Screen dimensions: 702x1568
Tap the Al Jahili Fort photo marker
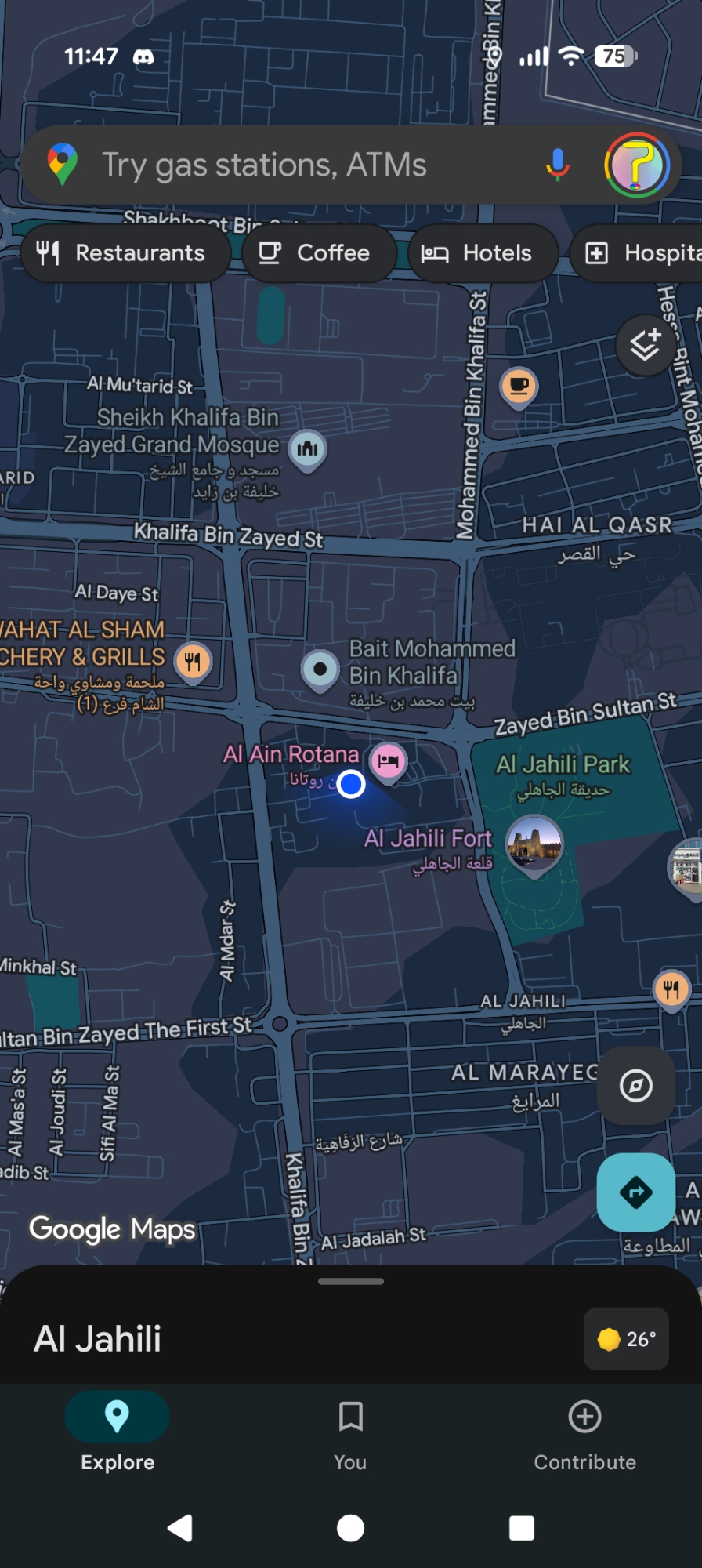click(x=534, y=843)
